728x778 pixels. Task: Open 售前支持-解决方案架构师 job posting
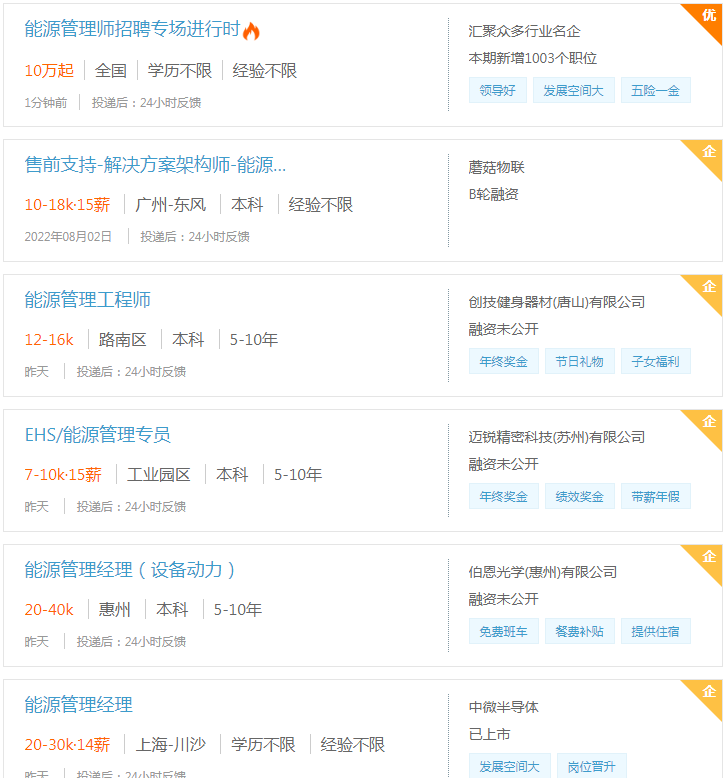point(155,165)
